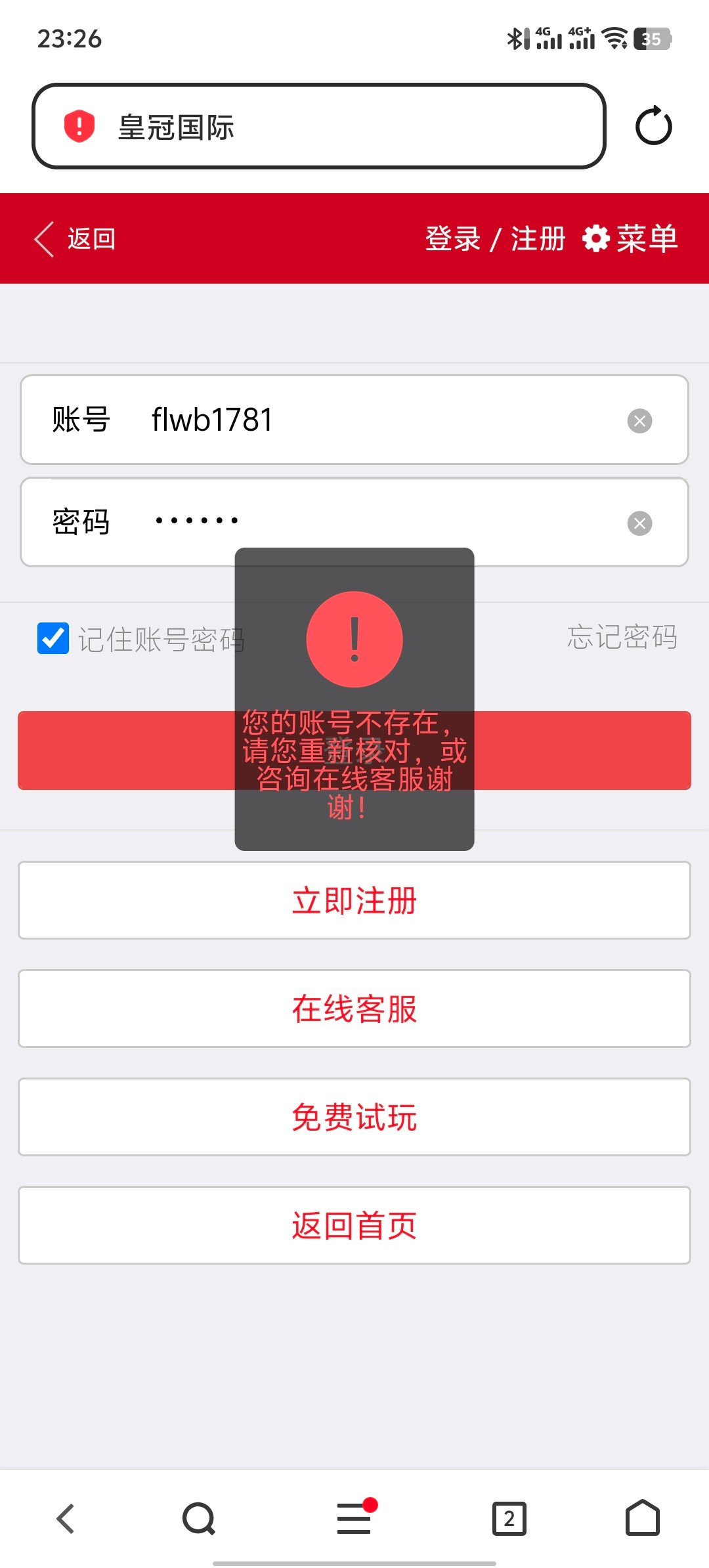Clear the 密码 field text
Screen dimensions: 709x1568
639,523
